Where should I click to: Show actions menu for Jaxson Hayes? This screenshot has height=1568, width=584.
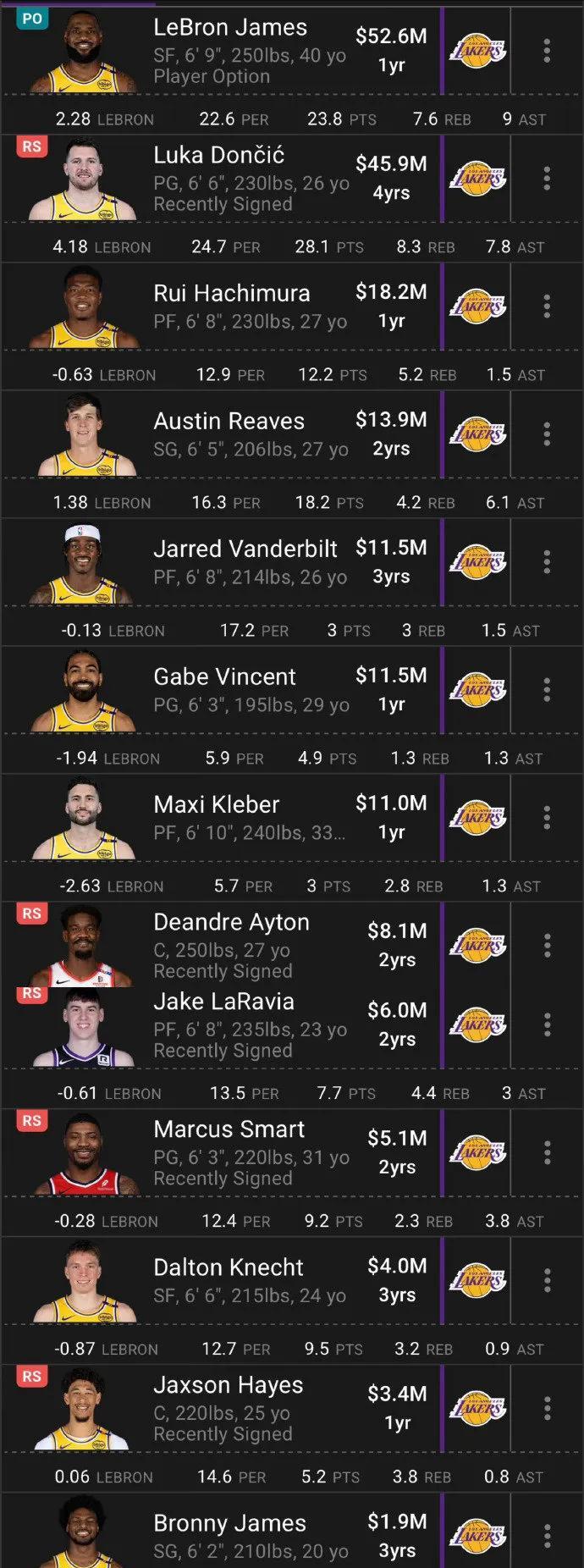point(547,1408)
